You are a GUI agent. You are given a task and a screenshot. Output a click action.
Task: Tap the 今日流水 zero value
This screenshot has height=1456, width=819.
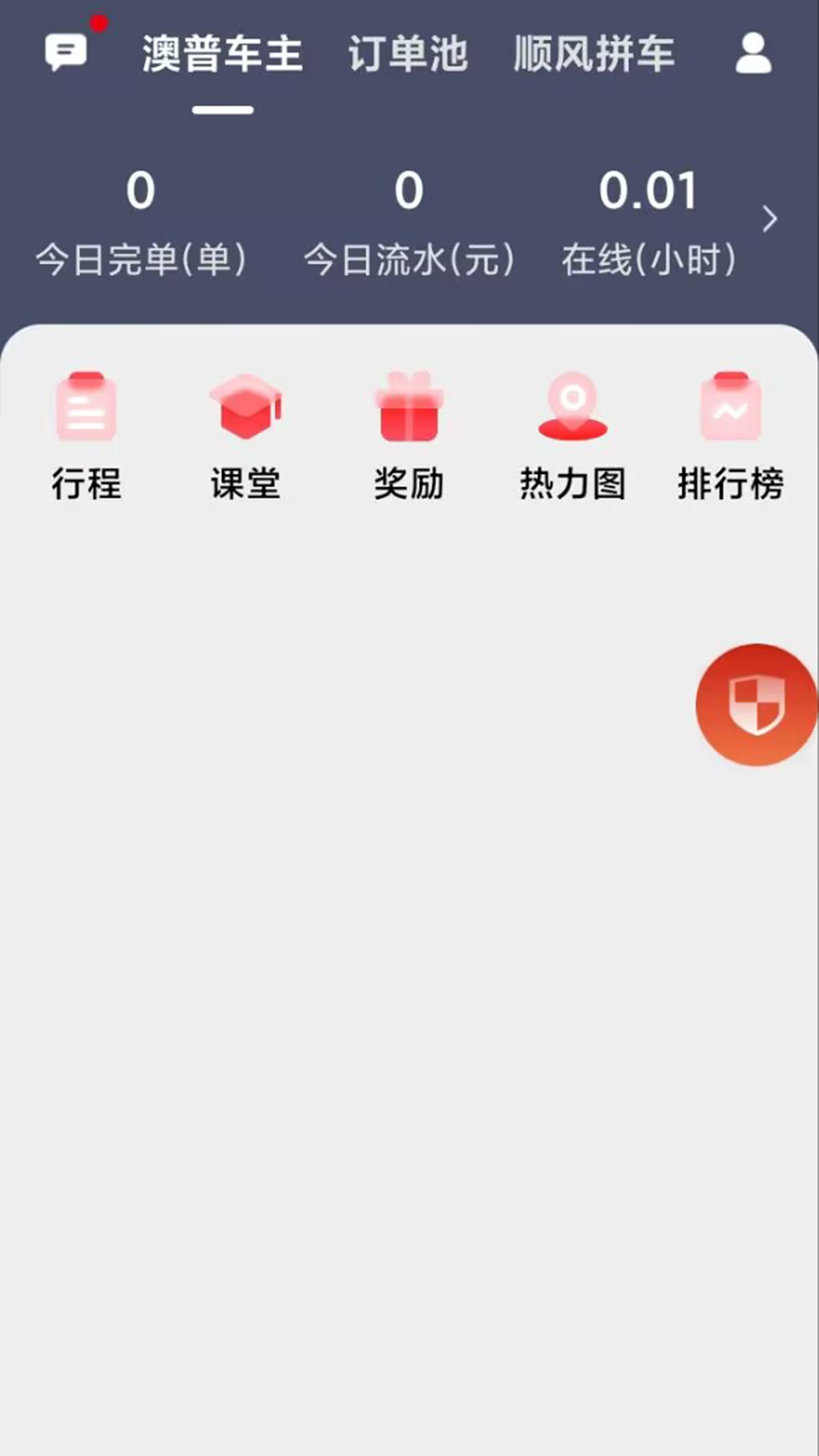pyautogui.click(x=409, y=191)
